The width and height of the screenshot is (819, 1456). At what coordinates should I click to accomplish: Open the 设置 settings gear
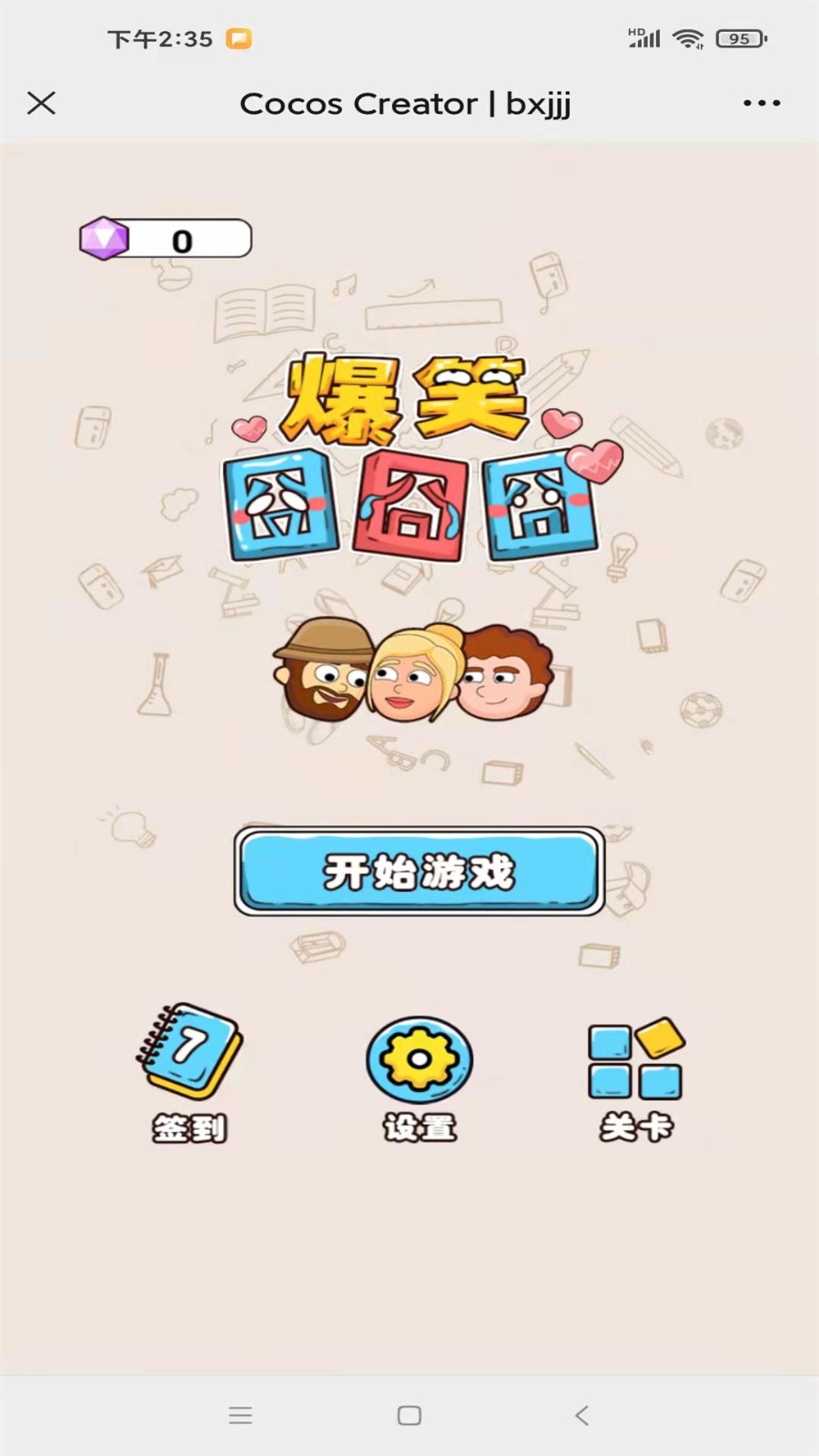pos(420,1079)
